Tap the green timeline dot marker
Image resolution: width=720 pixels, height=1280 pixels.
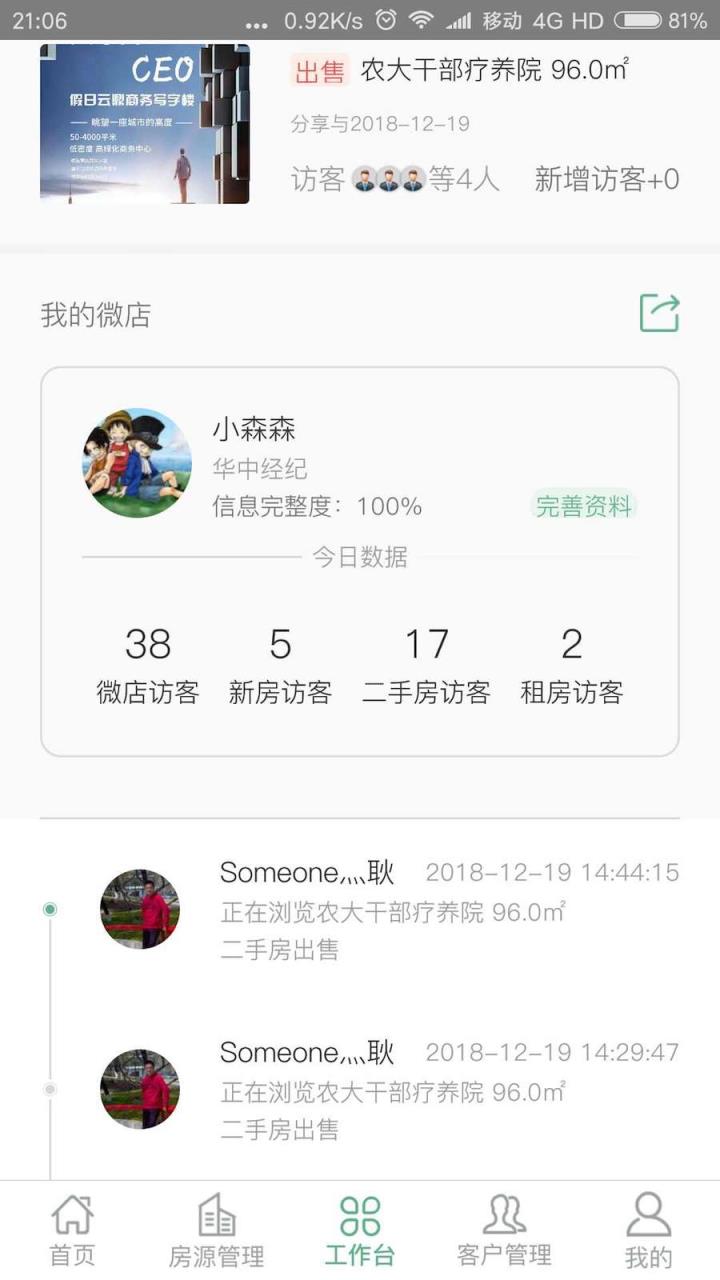[x=48, y=908]
